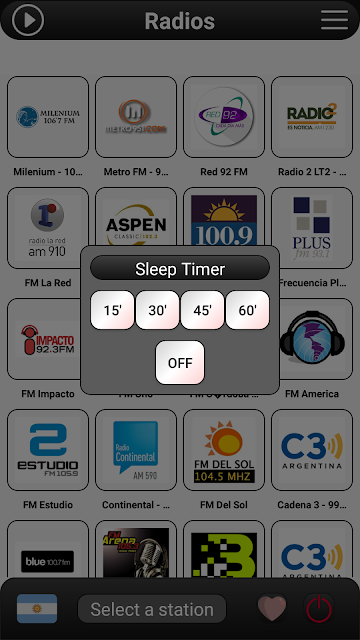Viewport: 360px width, 640px height.
Task: Turn the sleep timer OFF
Action: point(180,362)
